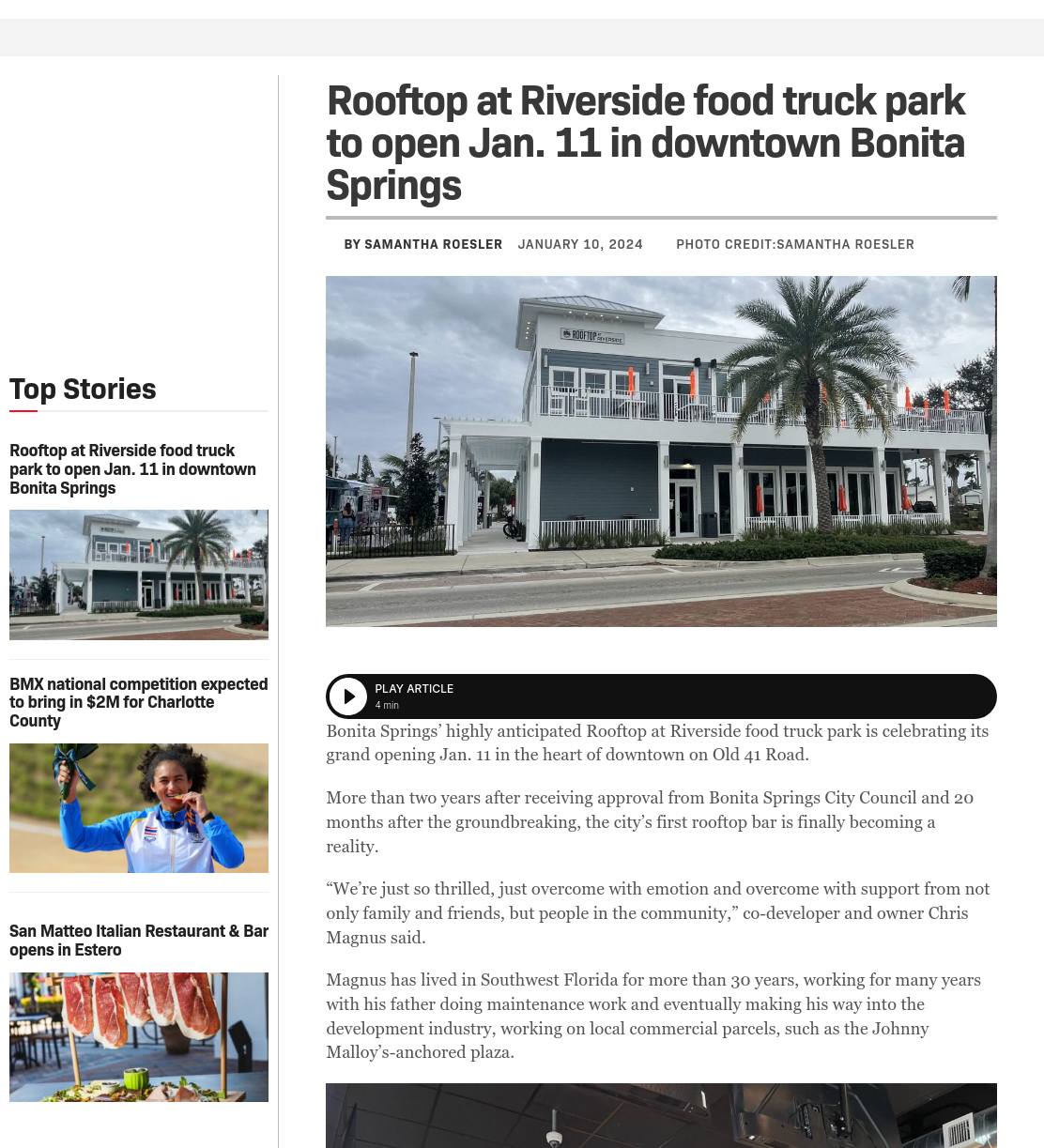Open the San Matteo food photo thumbnail
The image size is (1044, 1148).
click(139, 1037)
